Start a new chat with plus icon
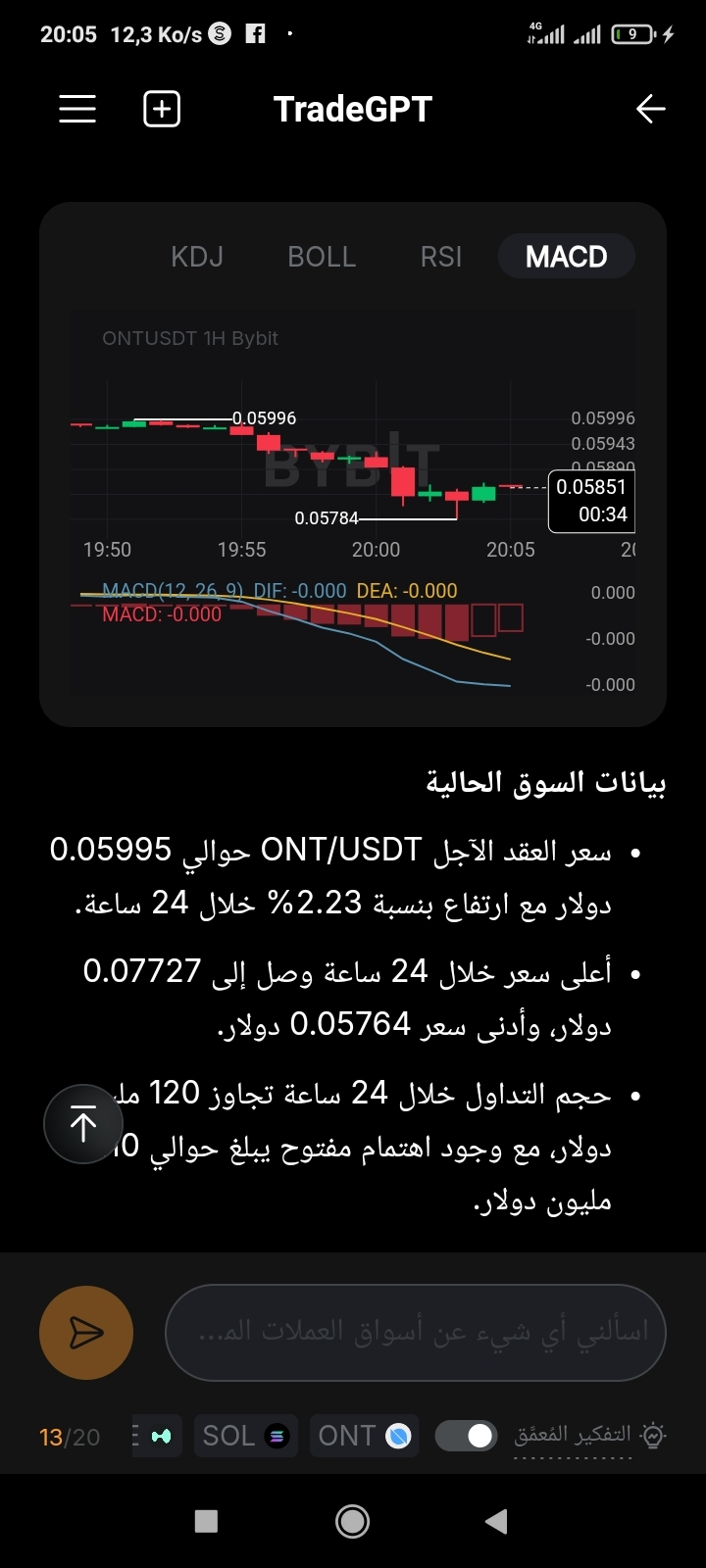The height and width of the screenshot is (1568, 706). pos(162,109)
